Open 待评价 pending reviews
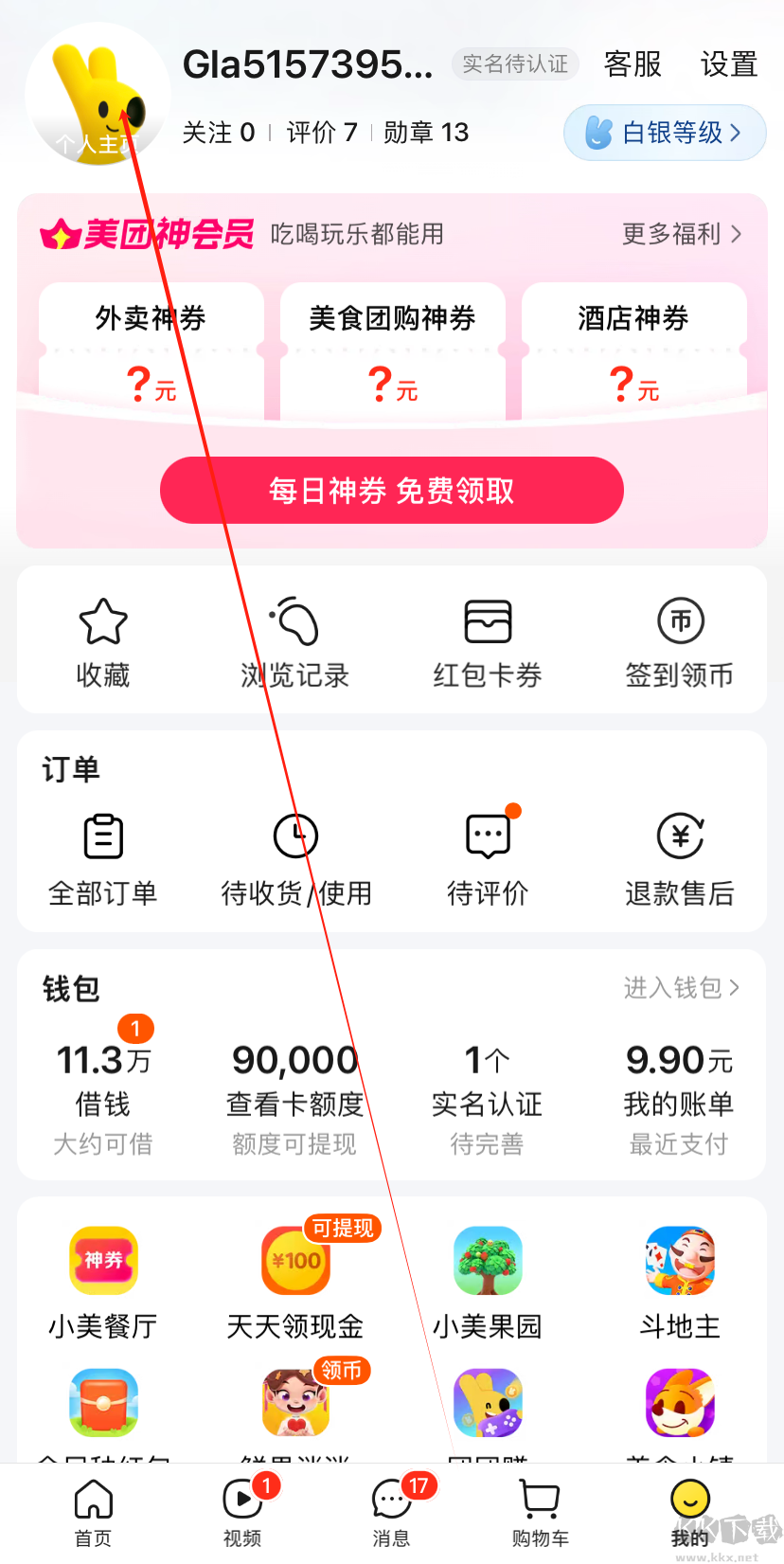Image resolution: width=784 pixels, height=1564 pixels. pyautogui.click(x=487, y=858)
